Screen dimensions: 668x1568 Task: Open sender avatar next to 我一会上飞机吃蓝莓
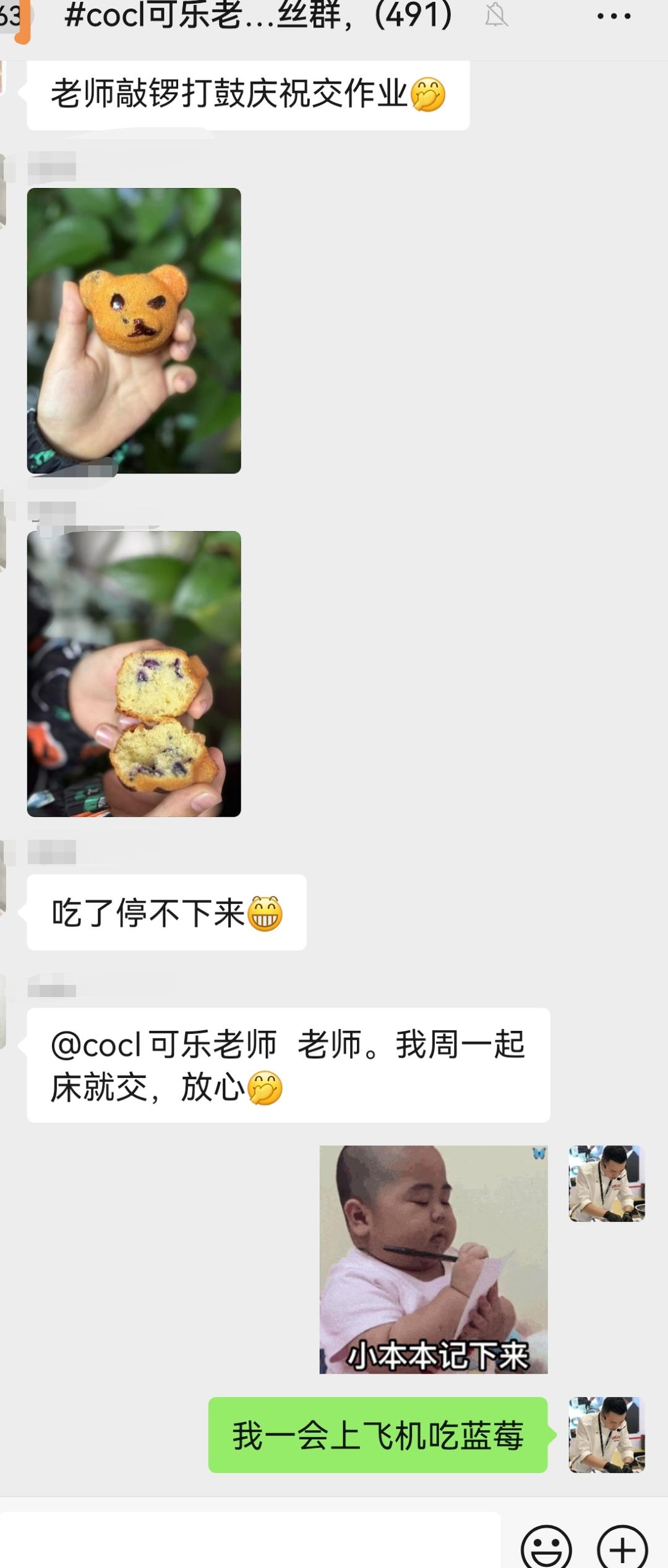point(607,1434)
